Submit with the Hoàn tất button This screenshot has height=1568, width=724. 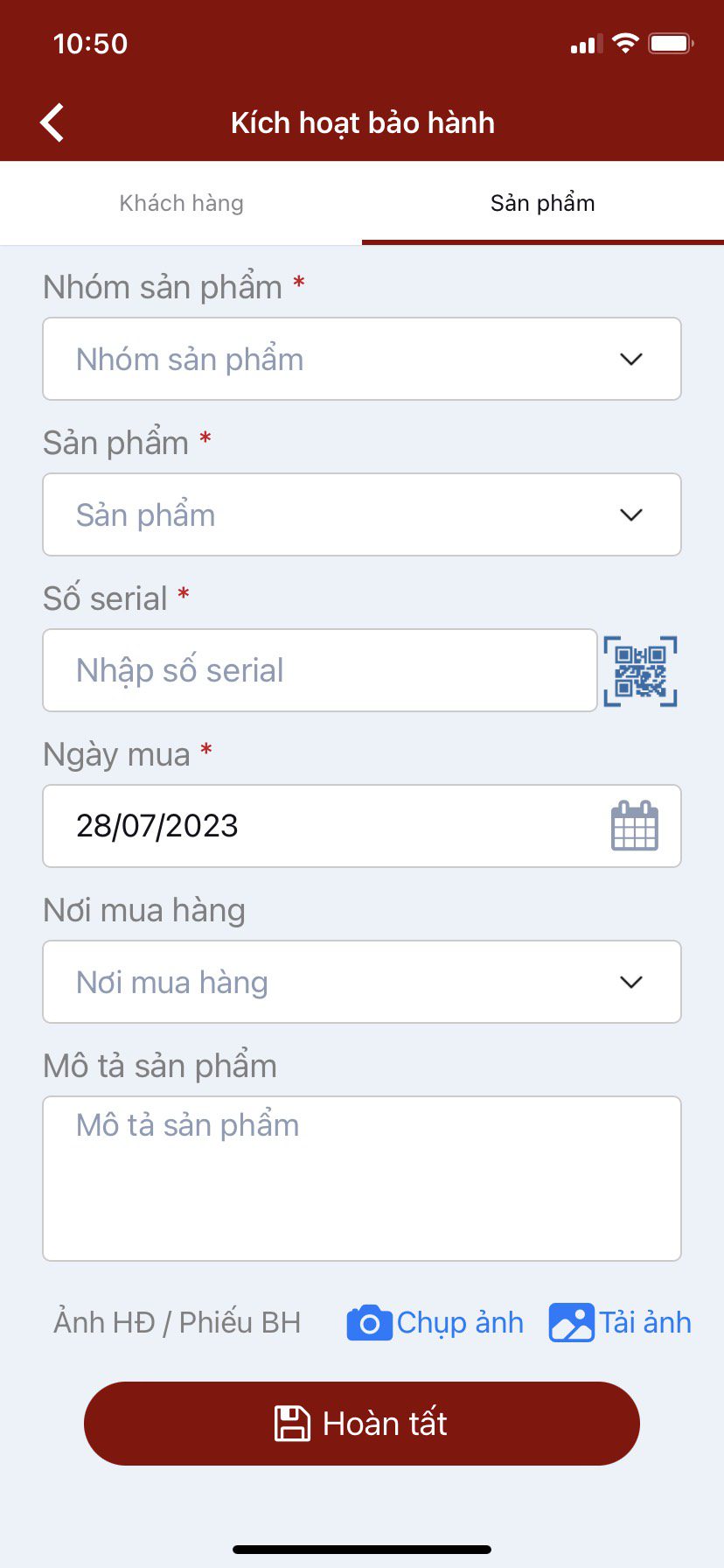click(x=362, y=1424)
